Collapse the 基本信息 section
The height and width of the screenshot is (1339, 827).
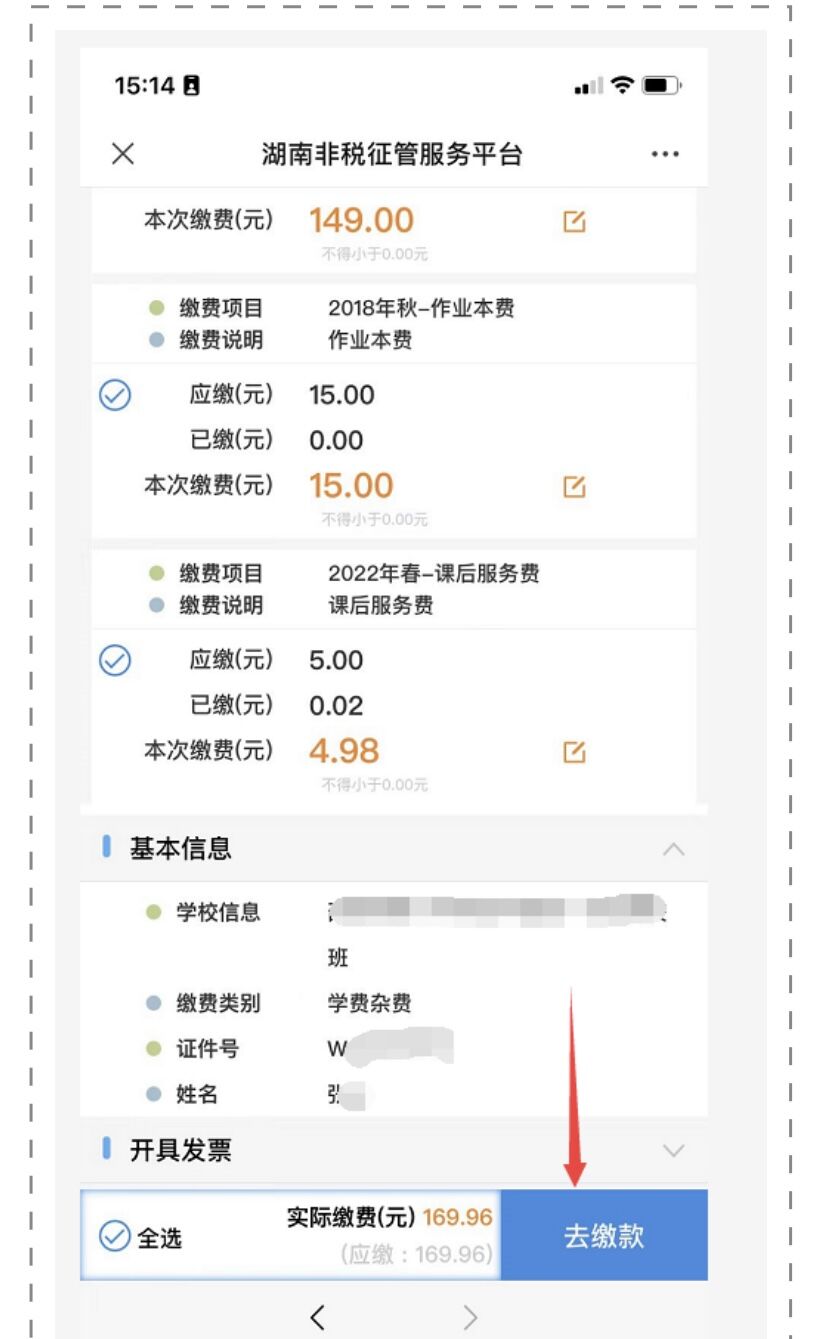[x=673, y=849]
